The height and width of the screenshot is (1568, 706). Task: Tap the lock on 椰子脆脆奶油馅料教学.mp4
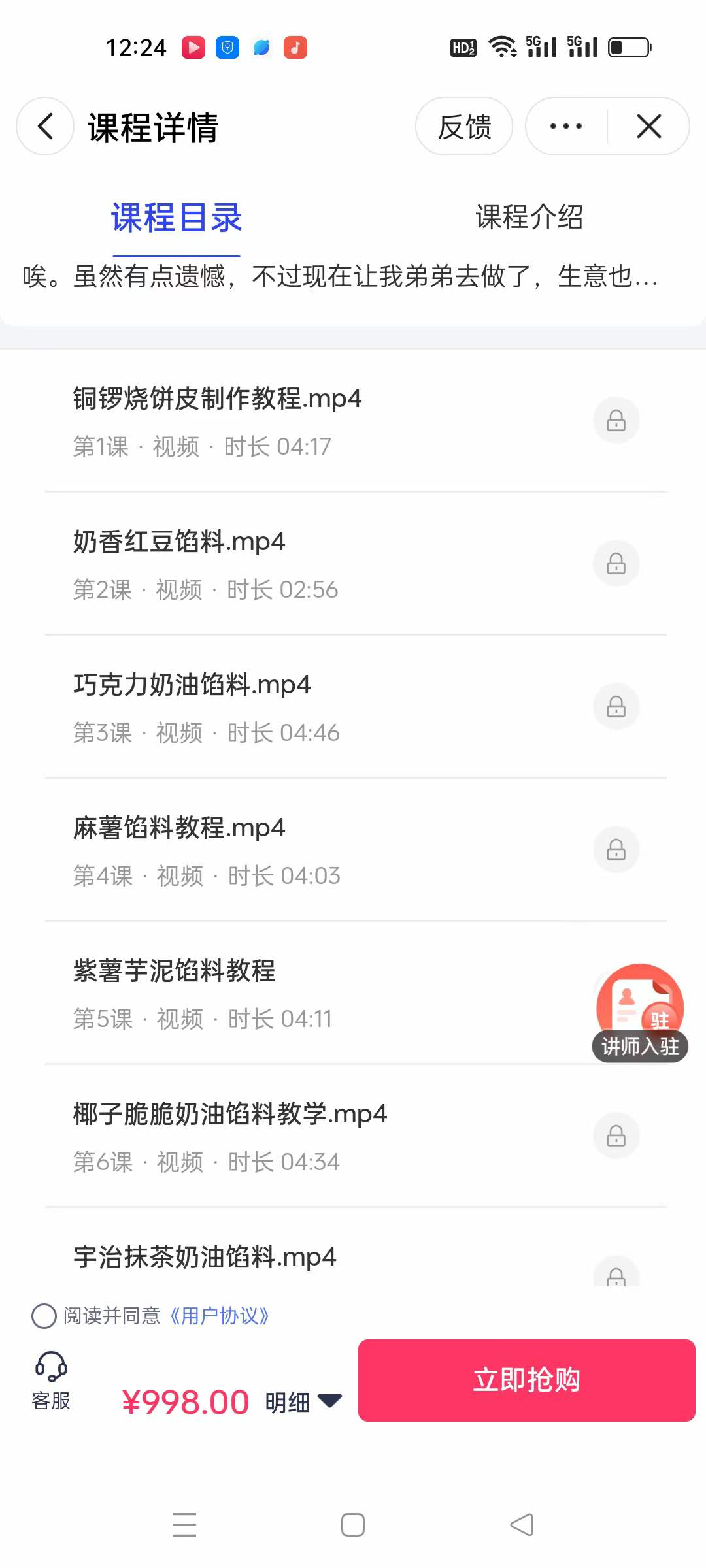click(616, 1135)
